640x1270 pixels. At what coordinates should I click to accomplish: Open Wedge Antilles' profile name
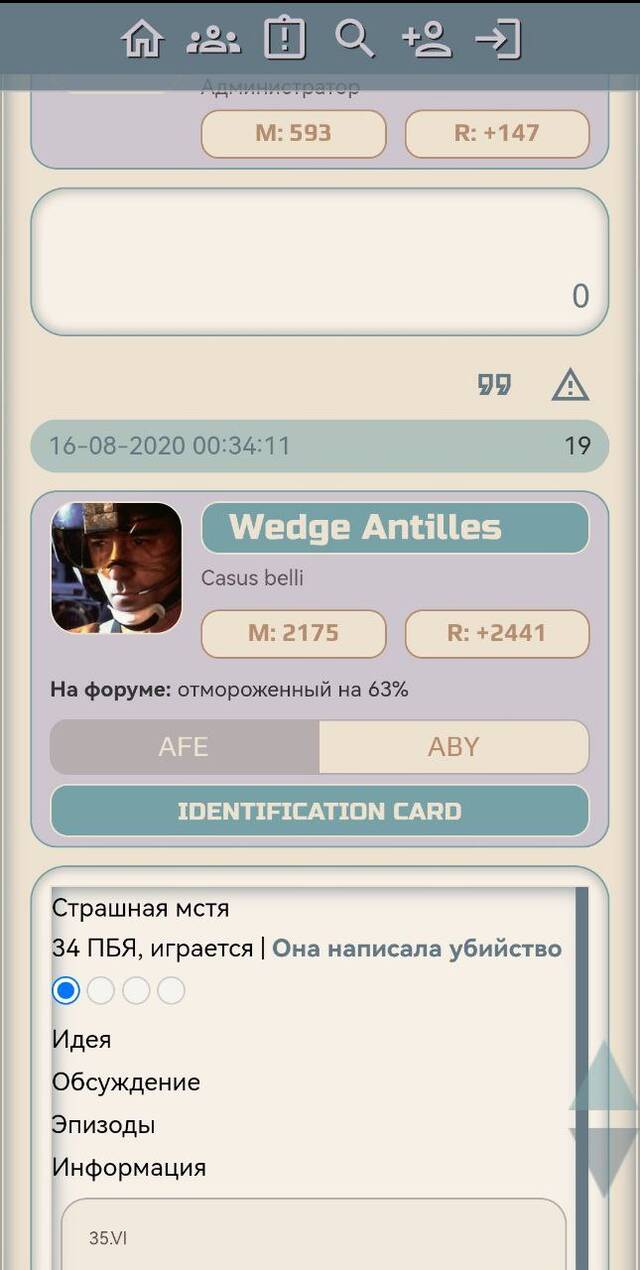(x=365, y=527)
